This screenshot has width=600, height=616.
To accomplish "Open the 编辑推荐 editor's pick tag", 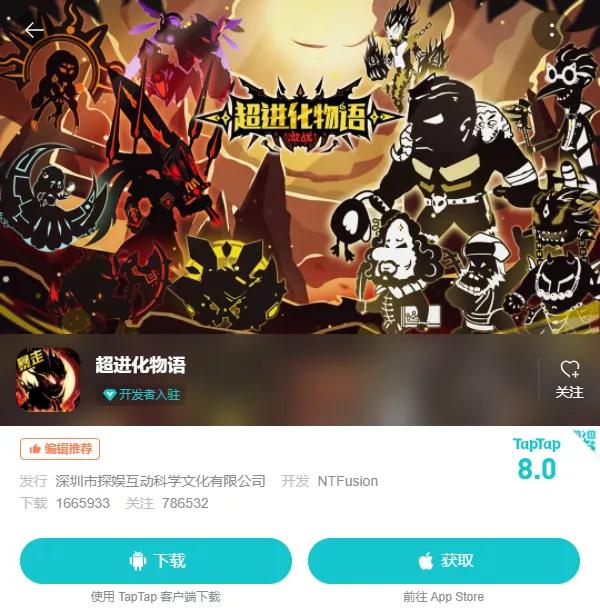I will (60, 449).
